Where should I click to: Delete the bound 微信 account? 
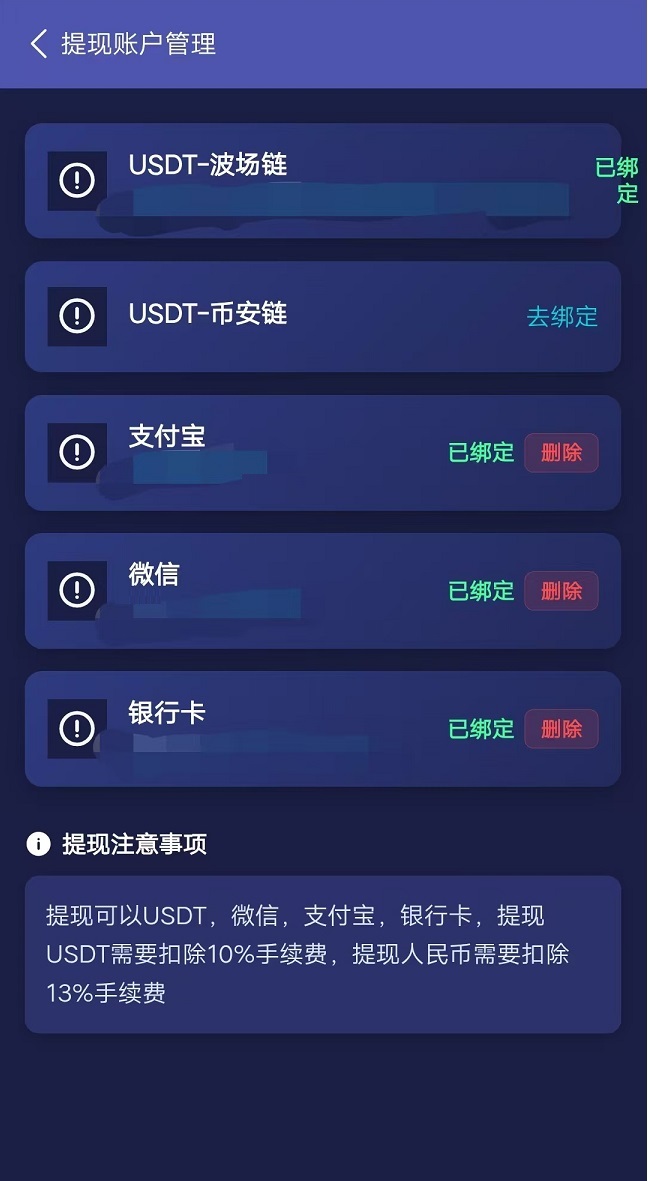tap(561, 591)
